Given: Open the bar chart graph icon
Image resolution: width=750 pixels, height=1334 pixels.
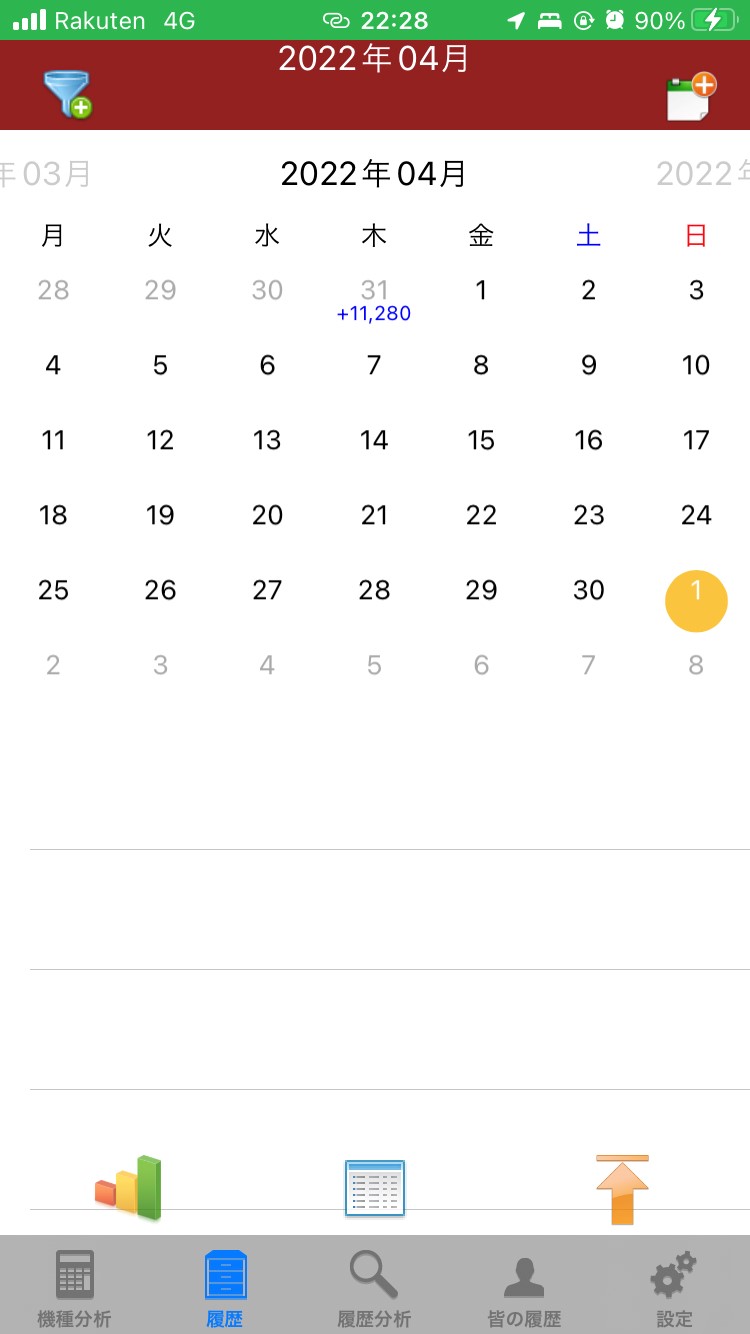Looking at the screenshot, I should coord(128,1188).
